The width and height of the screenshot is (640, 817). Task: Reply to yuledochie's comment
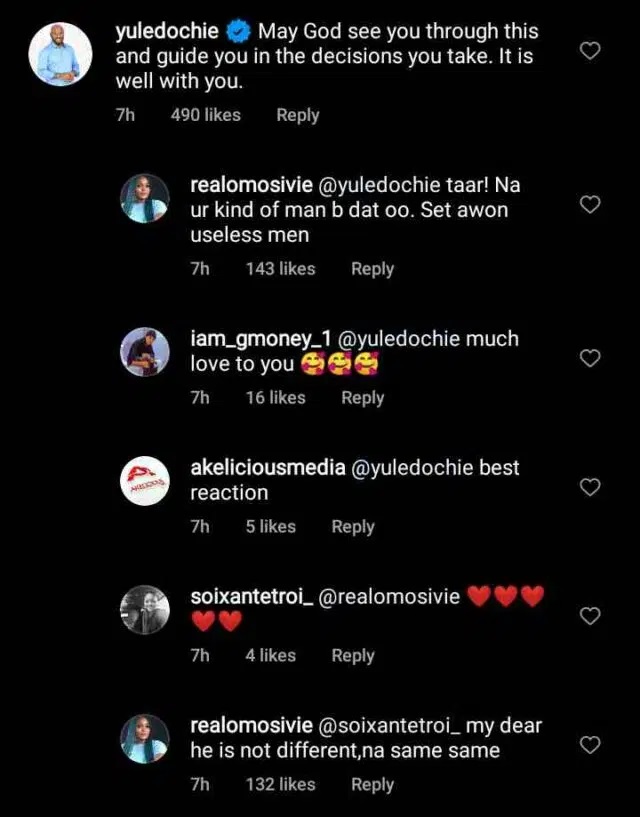[x=297, y=115]
